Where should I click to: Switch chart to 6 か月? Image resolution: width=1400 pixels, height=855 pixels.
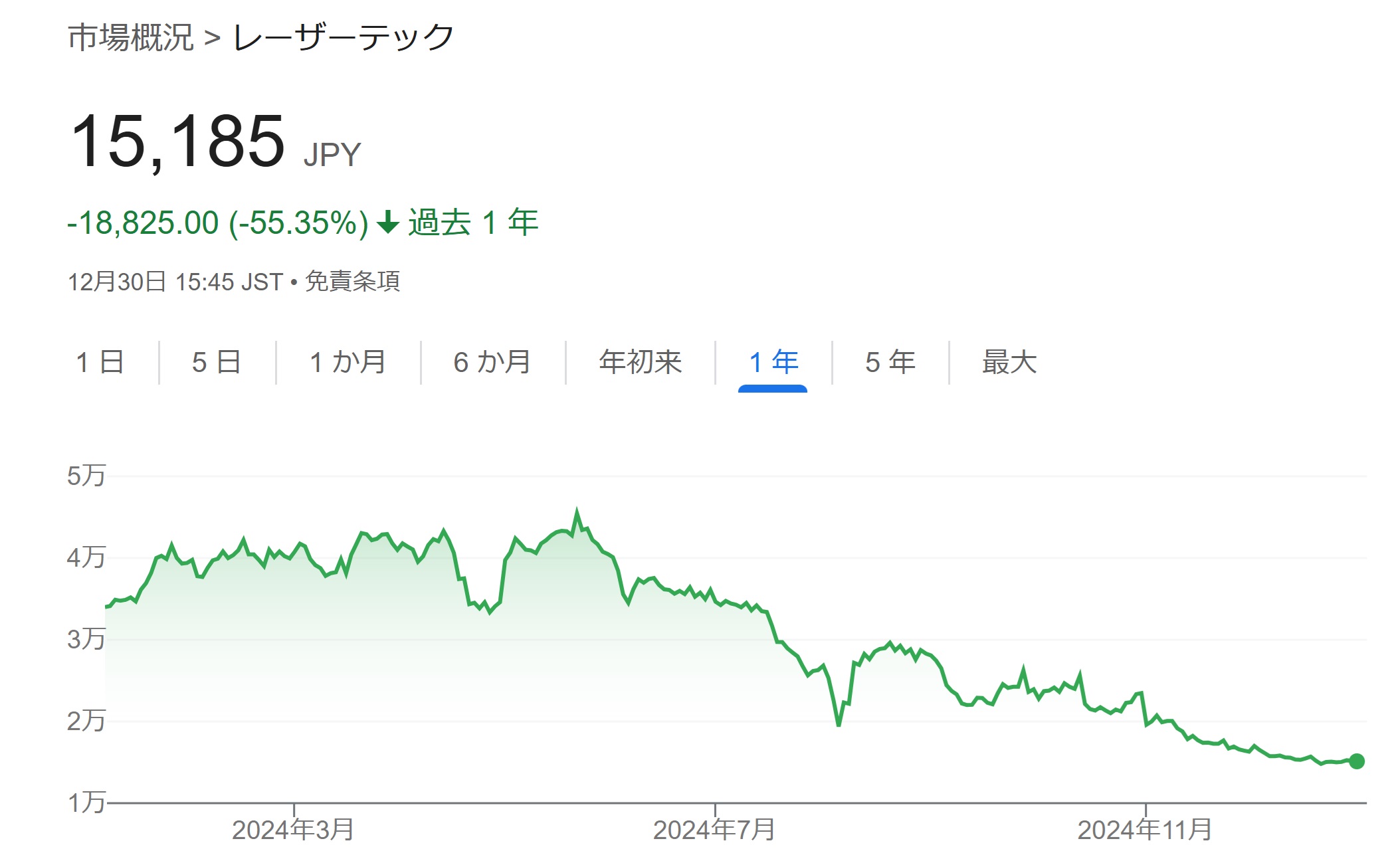[492, 363]
